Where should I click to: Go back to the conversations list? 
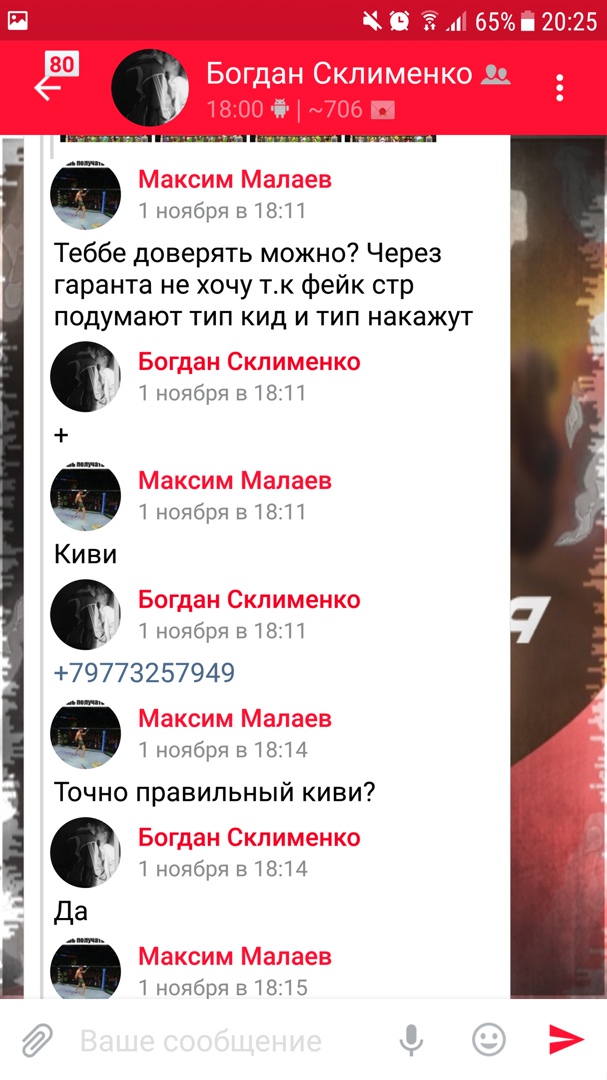pyautogui.click(x=50, y=87)
